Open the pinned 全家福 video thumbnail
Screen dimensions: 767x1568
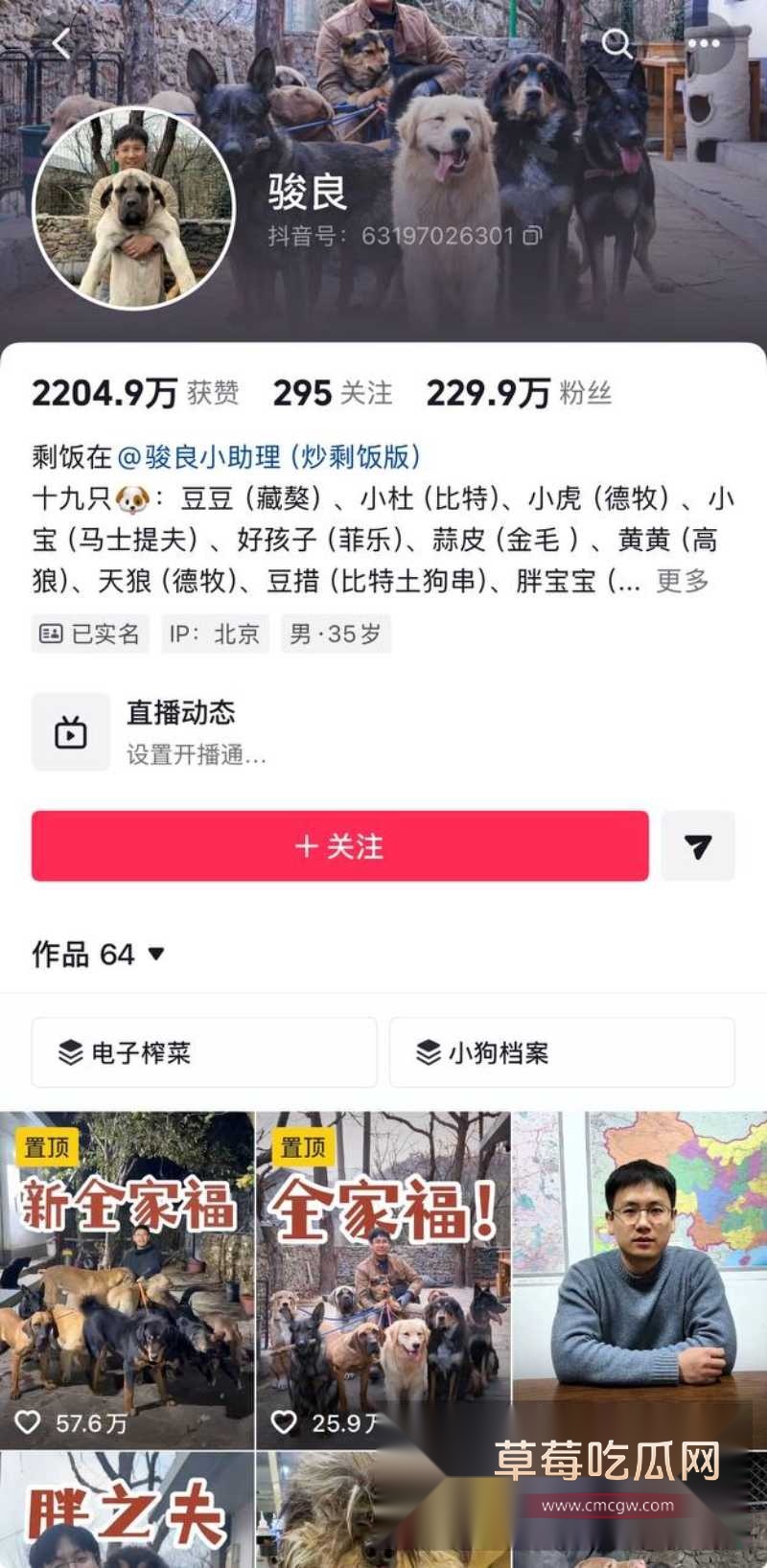383,1275
